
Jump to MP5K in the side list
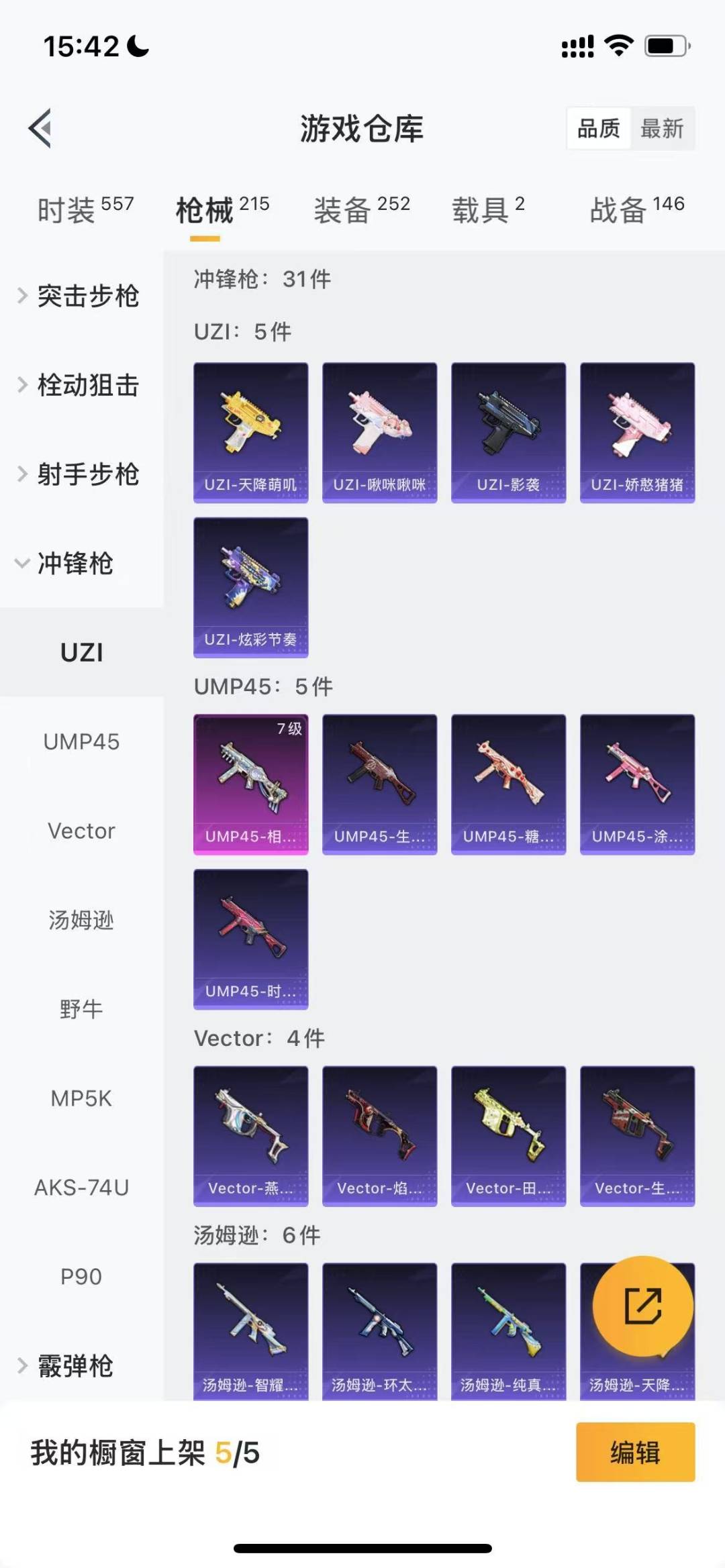click(x=81, y=1098)
